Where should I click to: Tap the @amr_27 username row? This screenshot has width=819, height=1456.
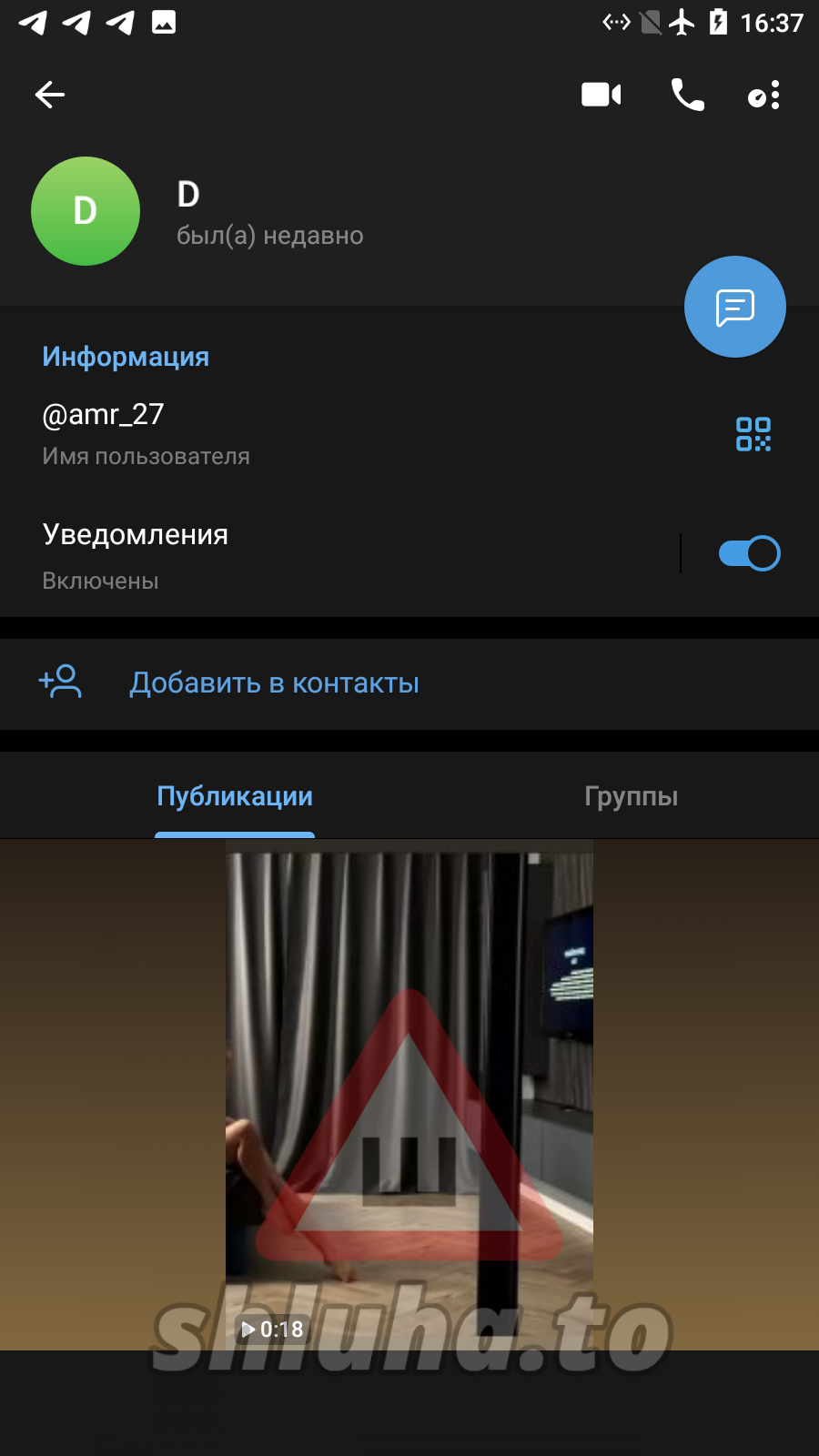tap(273, 433)
